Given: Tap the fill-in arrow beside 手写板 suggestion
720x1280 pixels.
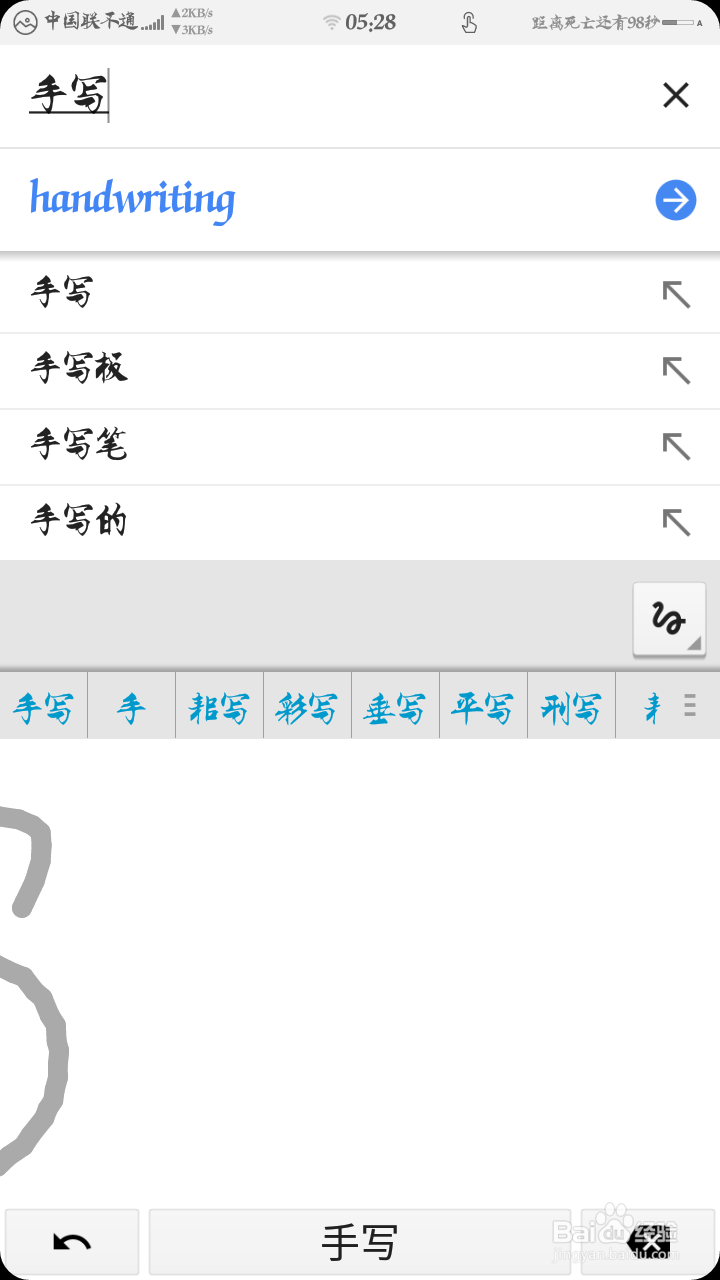Looking at the screenshot, I should coord(676,370).
